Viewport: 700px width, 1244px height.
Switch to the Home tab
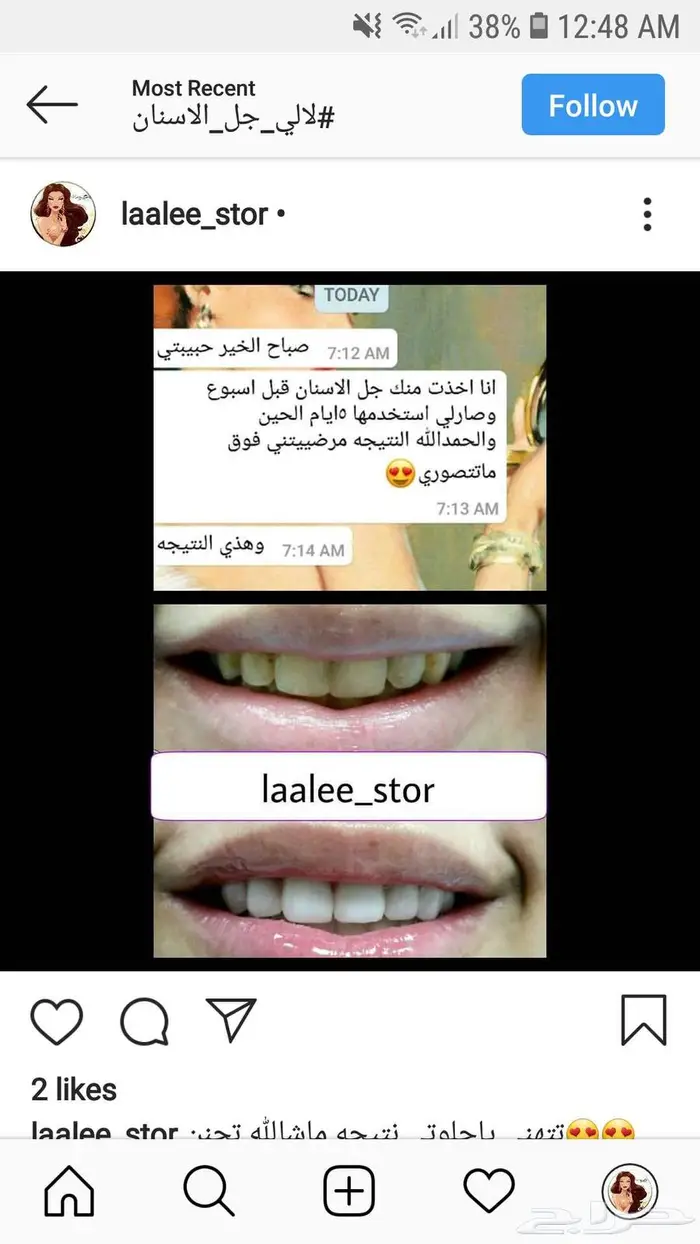tap(70, 1192)
